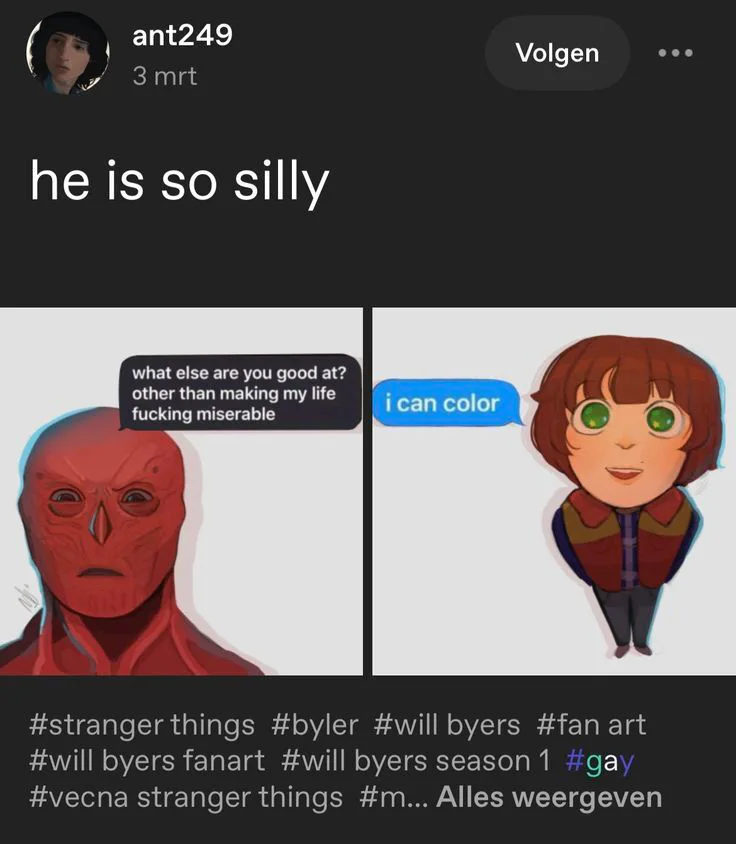Image resolution: width=736 pixels, height=844 pixels.
Task: Open the #gay hashtag
Action: 599,761
